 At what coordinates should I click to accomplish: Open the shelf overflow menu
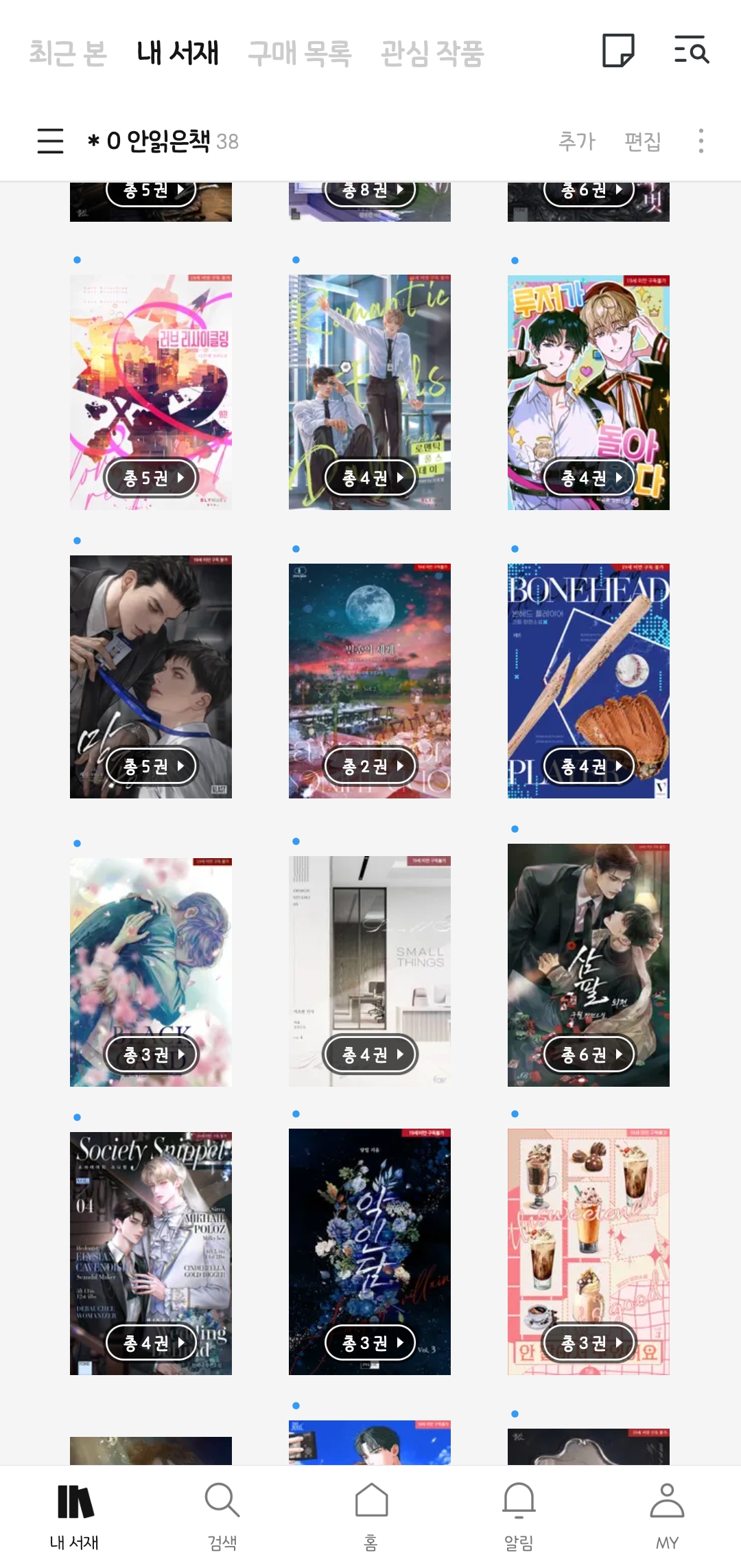(701, 141)
